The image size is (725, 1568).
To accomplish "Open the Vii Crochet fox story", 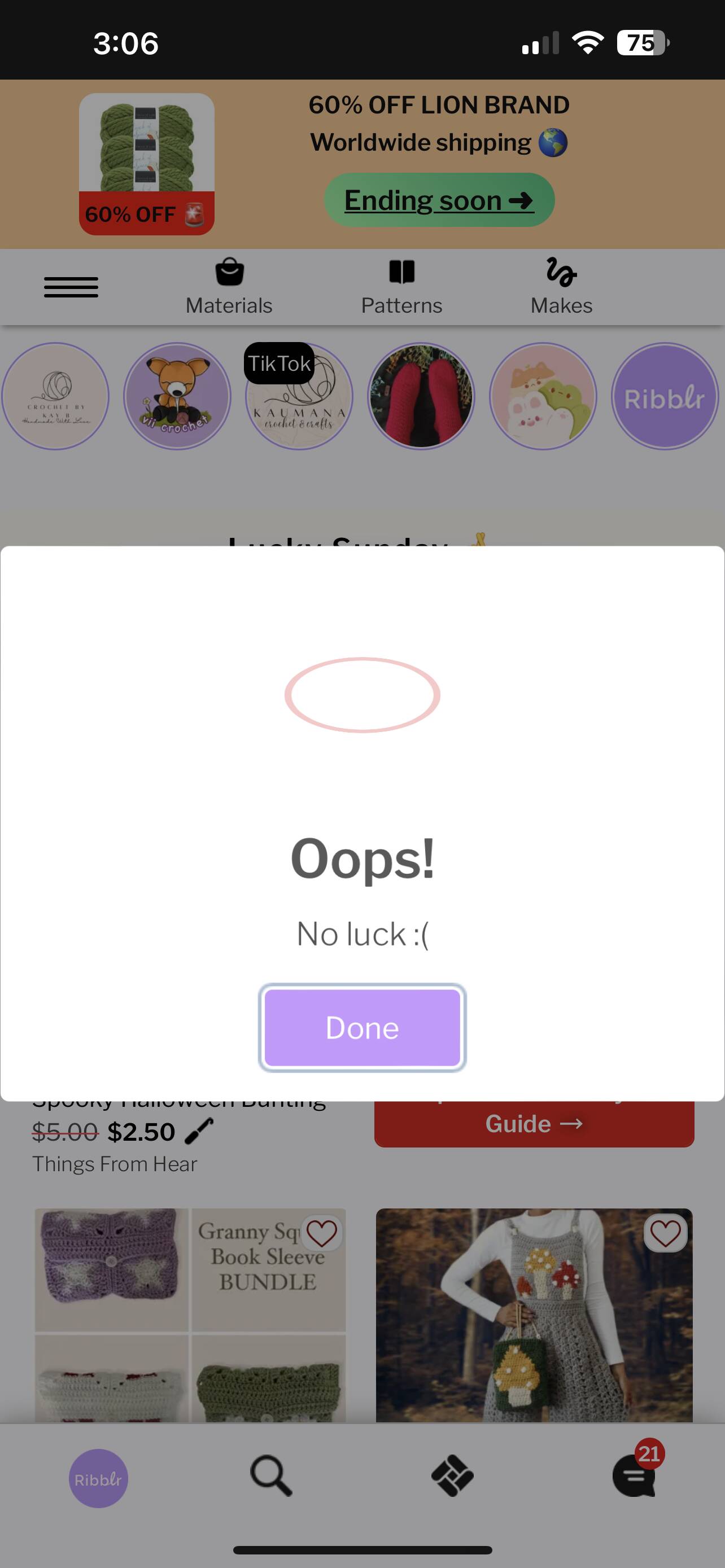I will (x=177, y=396).
